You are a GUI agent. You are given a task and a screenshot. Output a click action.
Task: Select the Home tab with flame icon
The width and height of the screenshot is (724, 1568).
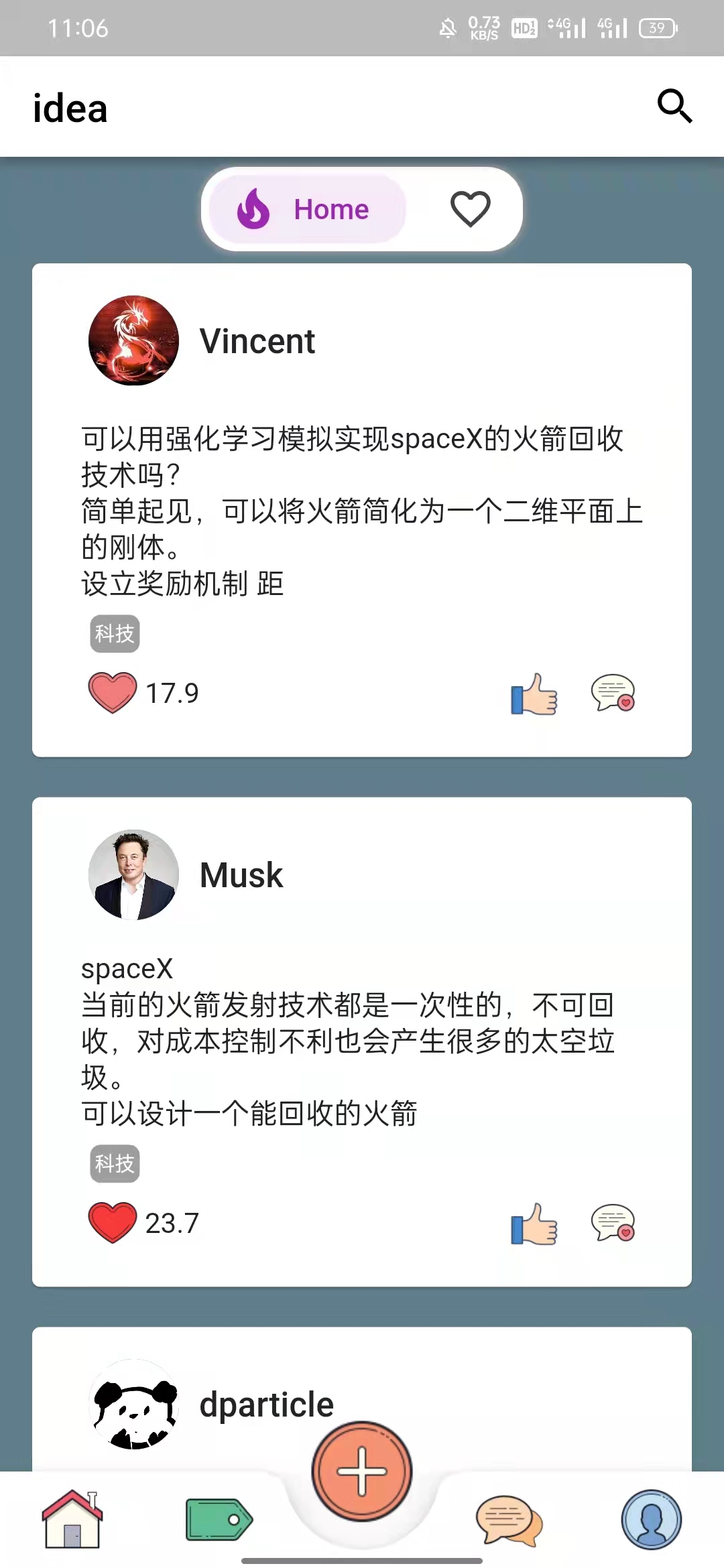306,209
